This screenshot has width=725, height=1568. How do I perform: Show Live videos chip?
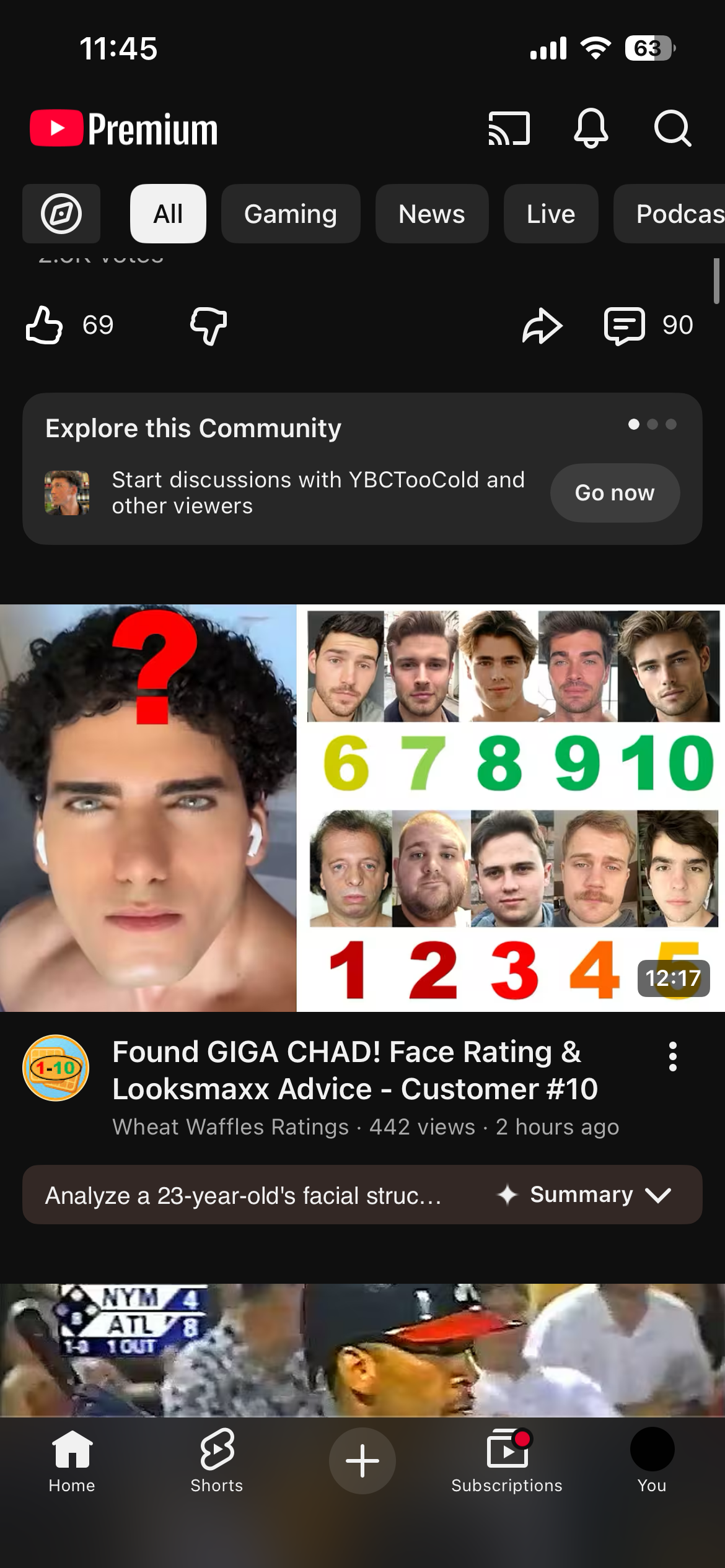pos(550,214)
